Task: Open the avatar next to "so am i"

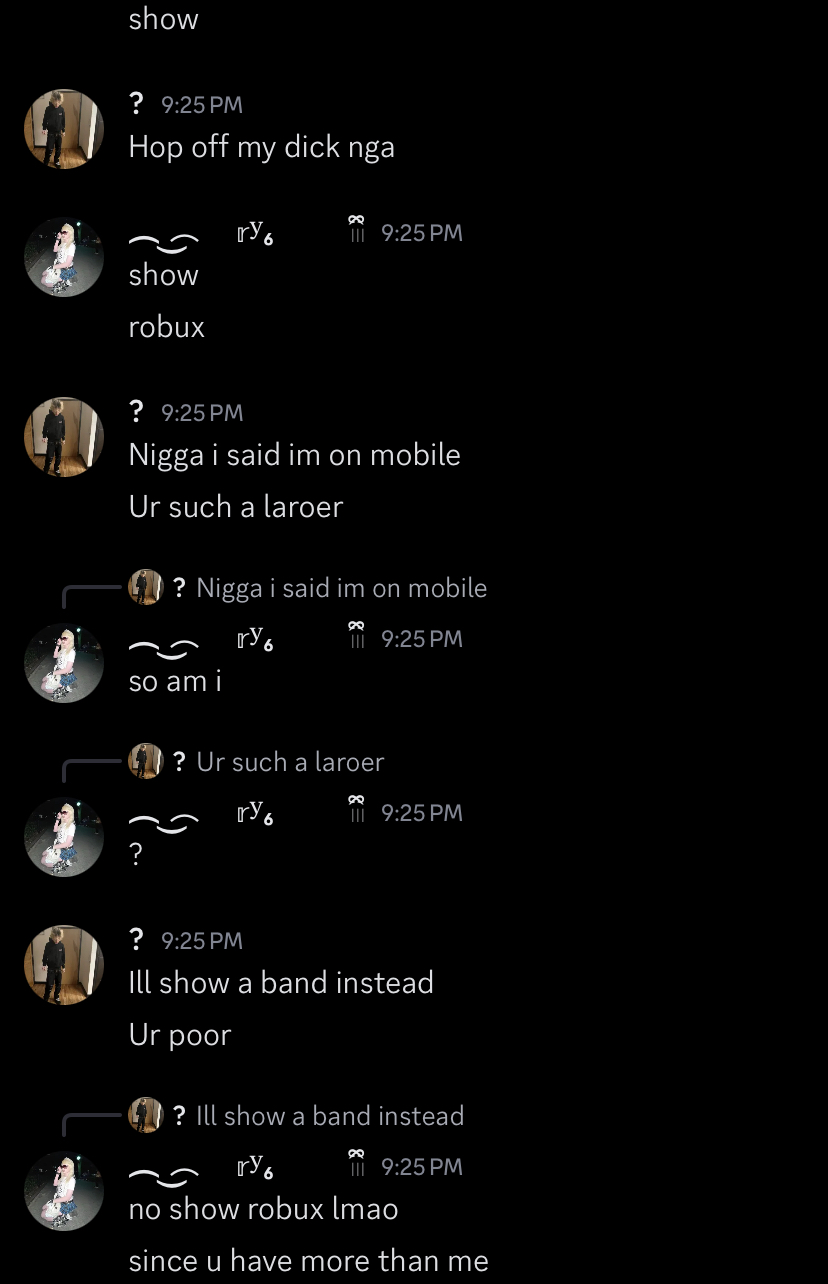Action: point(64,662)
